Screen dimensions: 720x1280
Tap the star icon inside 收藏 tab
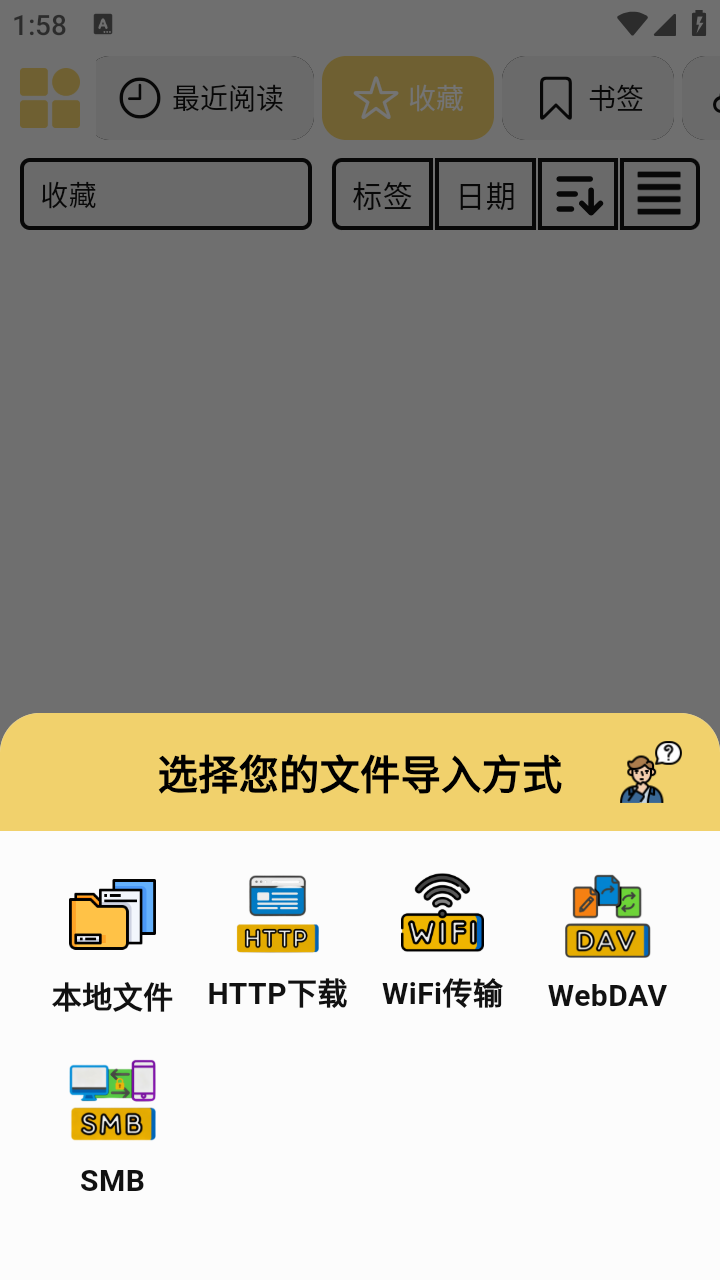coord(375,98)
